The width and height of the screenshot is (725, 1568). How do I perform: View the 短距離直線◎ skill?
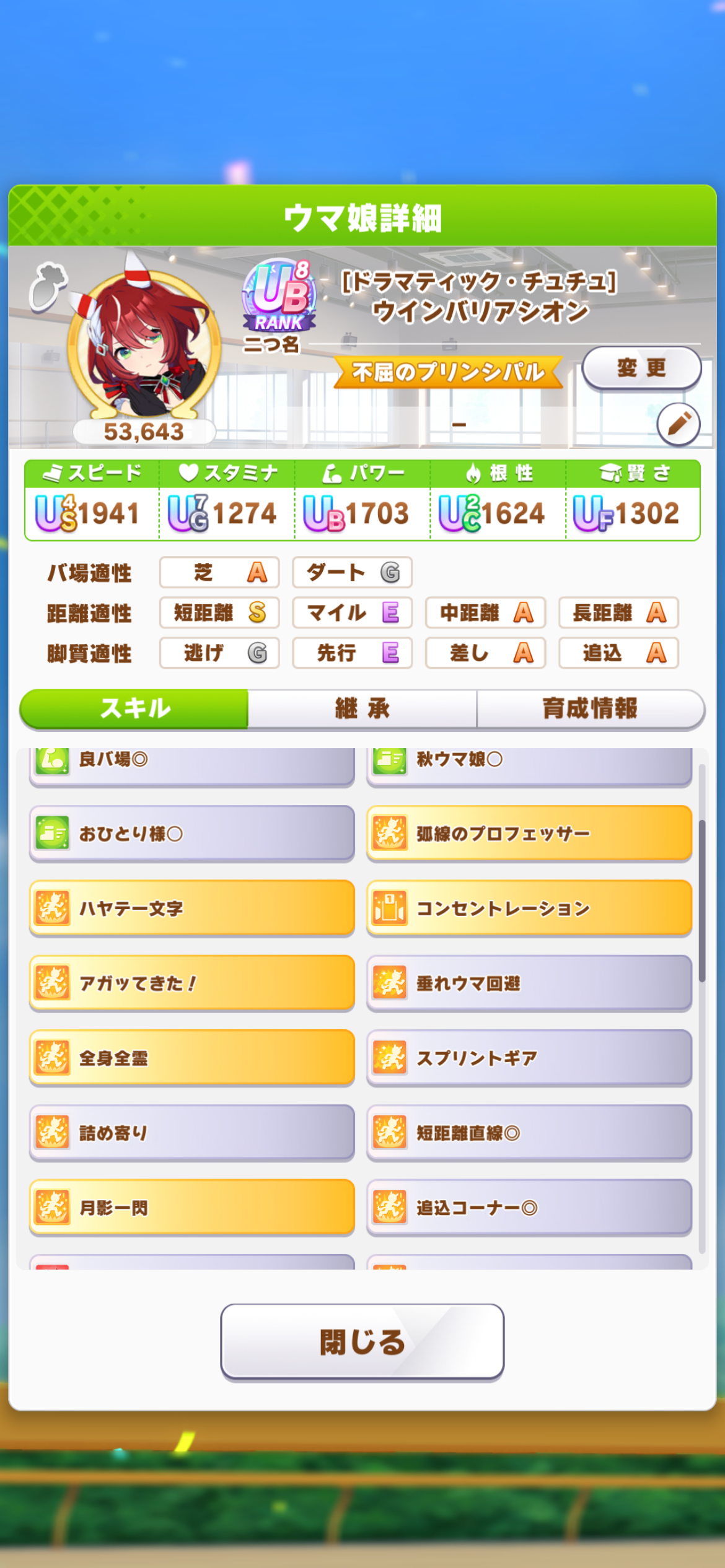click(x=529, y=1133)
